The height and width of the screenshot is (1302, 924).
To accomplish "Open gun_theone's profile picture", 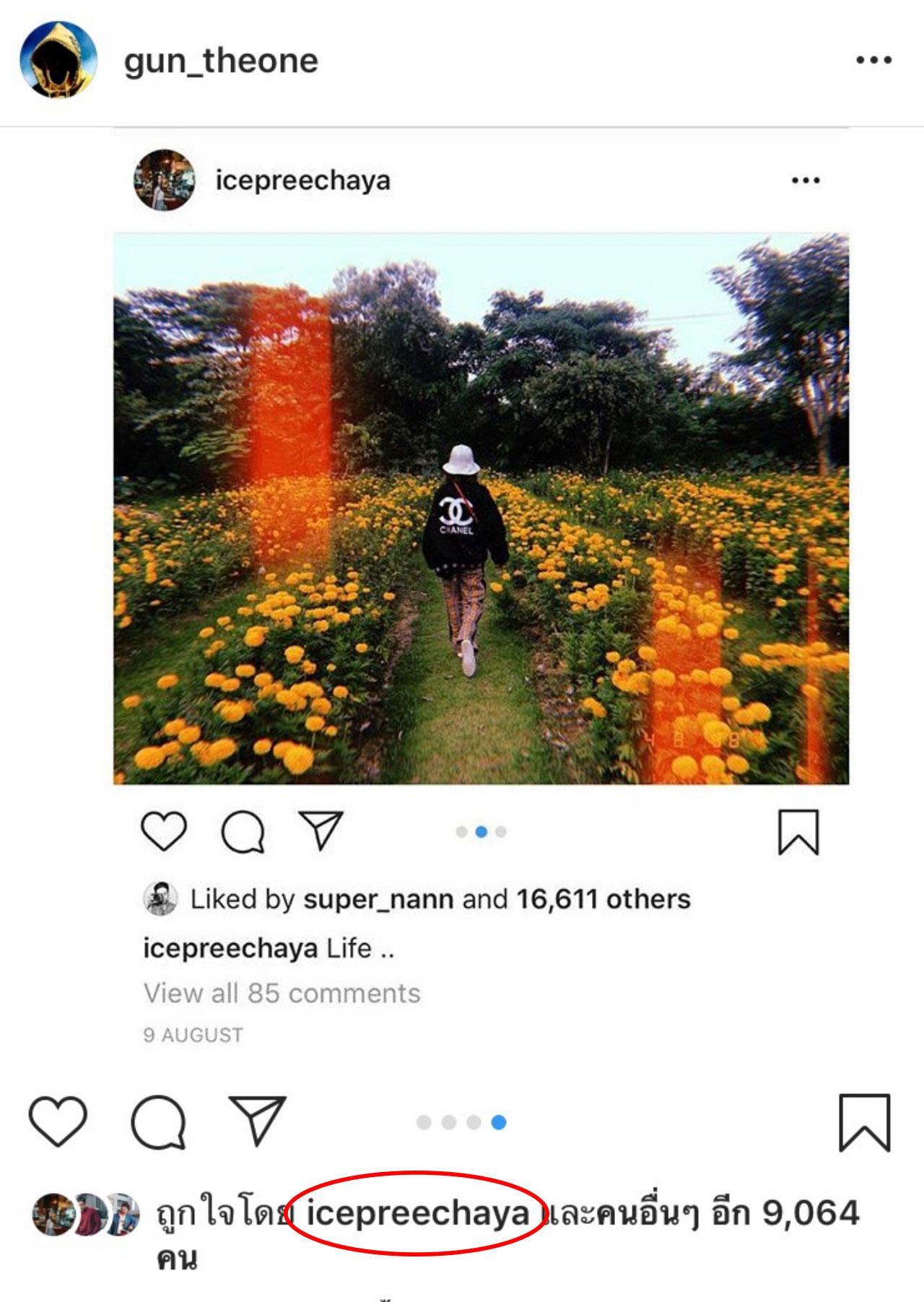I will click(58, 60).
